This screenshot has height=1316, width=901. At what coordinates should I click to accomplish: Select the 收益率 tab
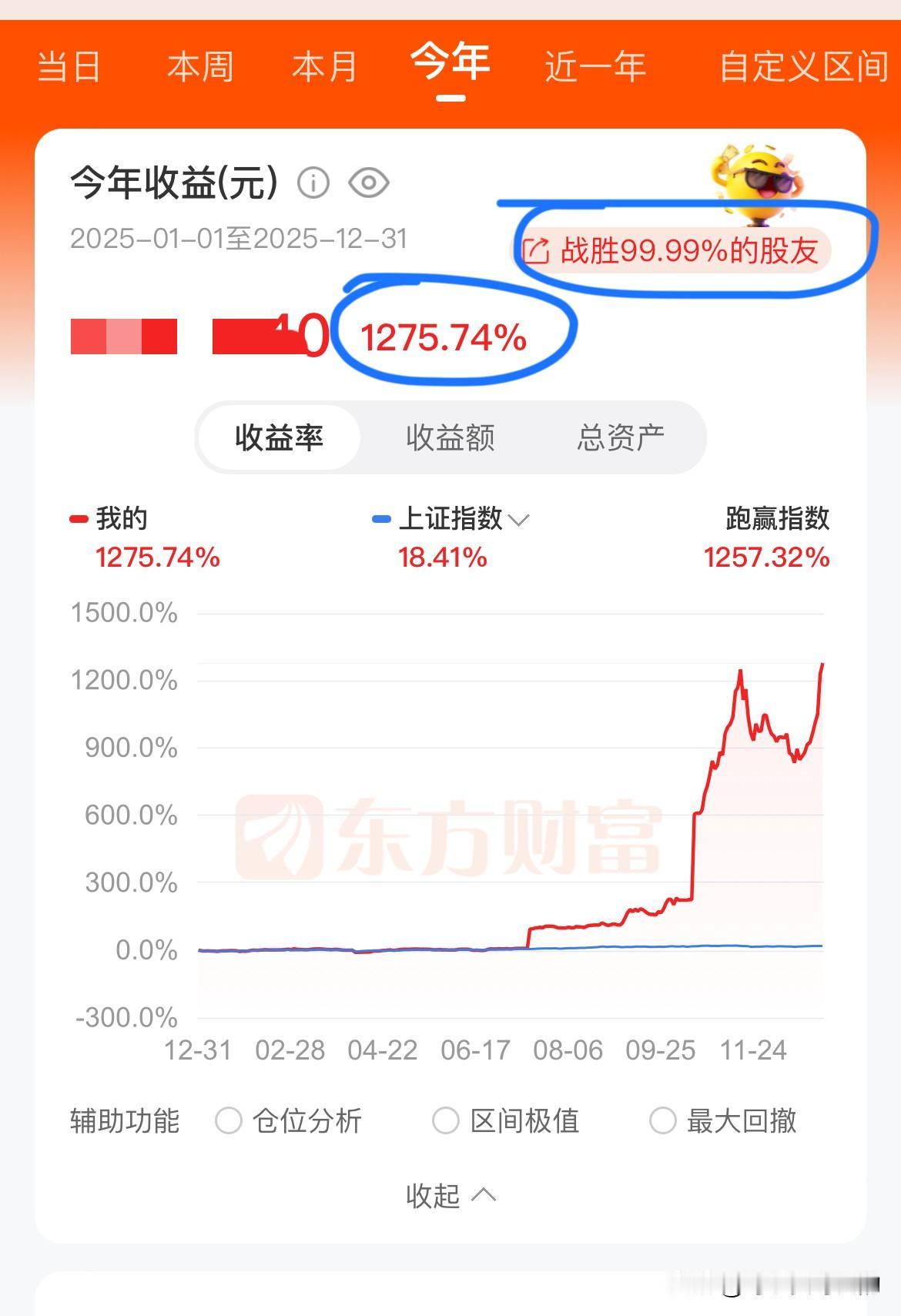pos(279,437)
